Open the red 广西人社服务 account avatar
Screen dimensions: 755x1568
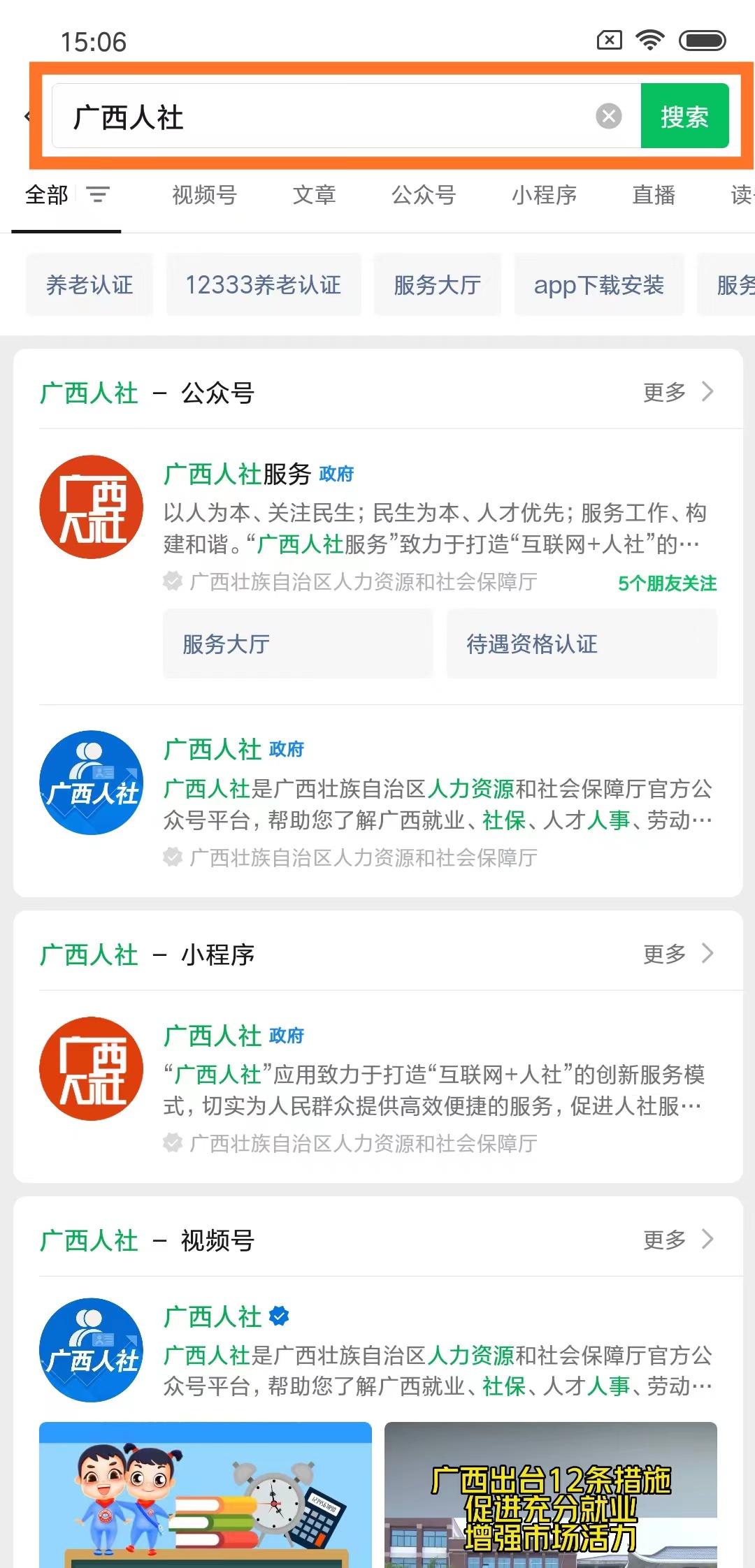(90, 507)
